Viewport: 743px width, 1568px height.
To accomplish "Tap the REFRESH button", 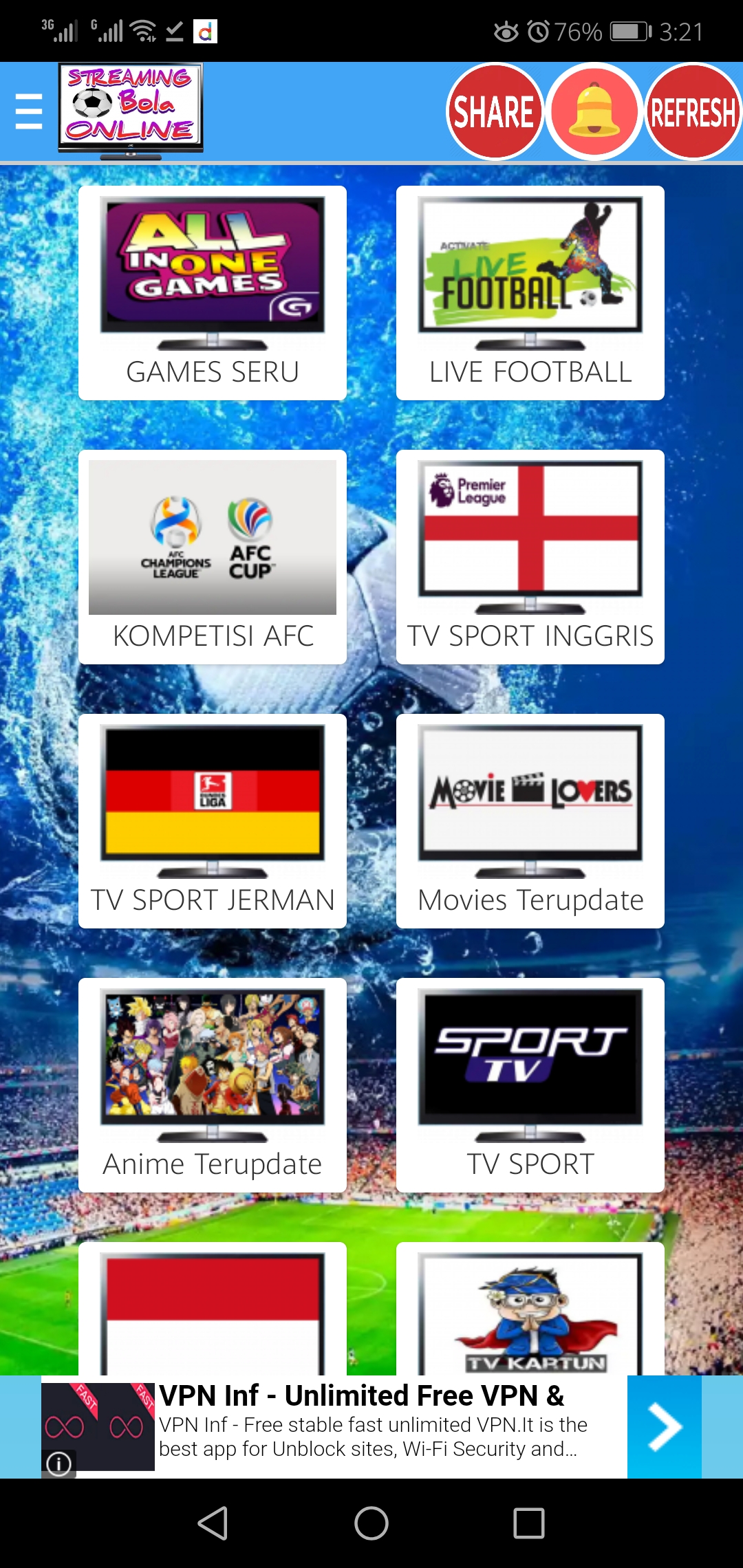I will pyautogui.click(x=693, y=111).
